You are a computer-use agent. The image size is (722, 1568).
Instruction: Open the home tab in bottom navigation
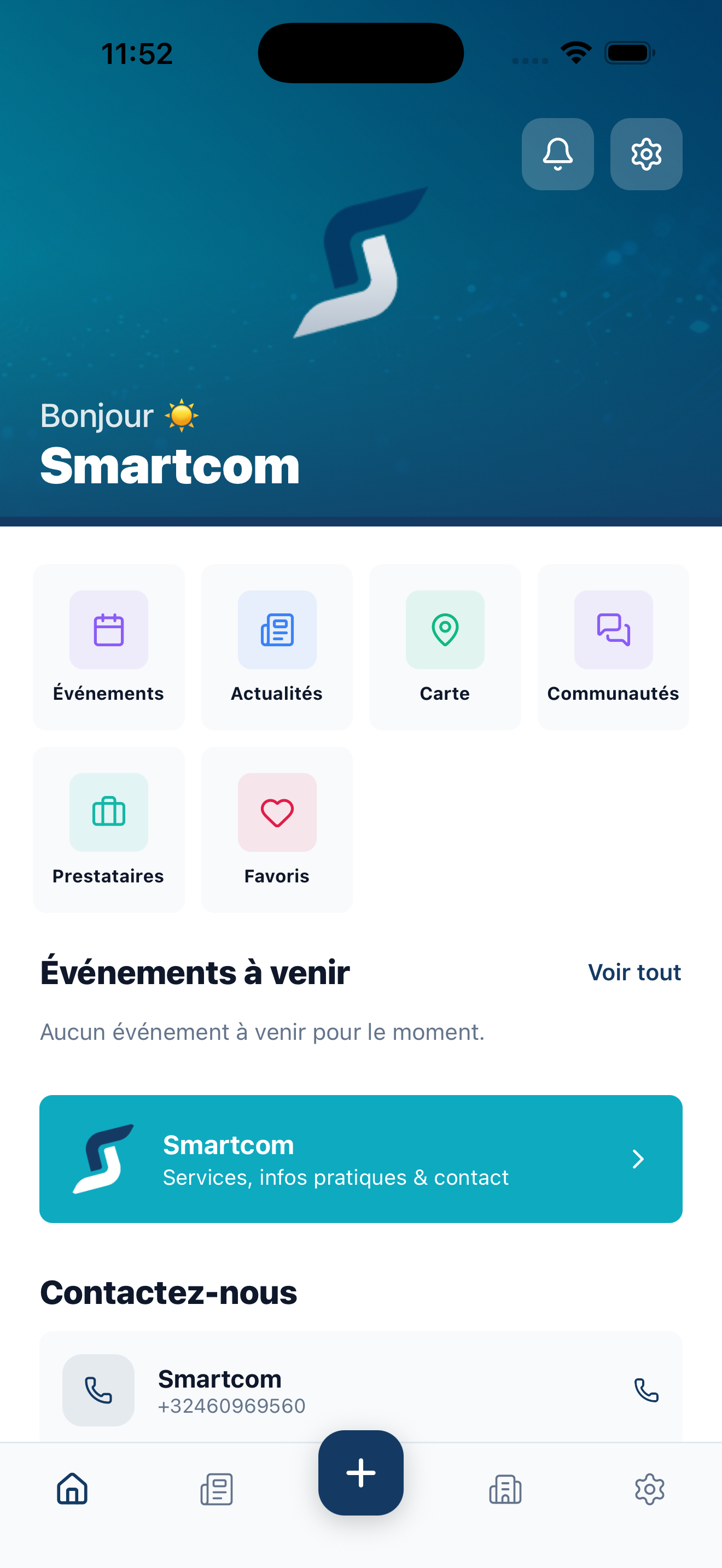(72, 1490)
